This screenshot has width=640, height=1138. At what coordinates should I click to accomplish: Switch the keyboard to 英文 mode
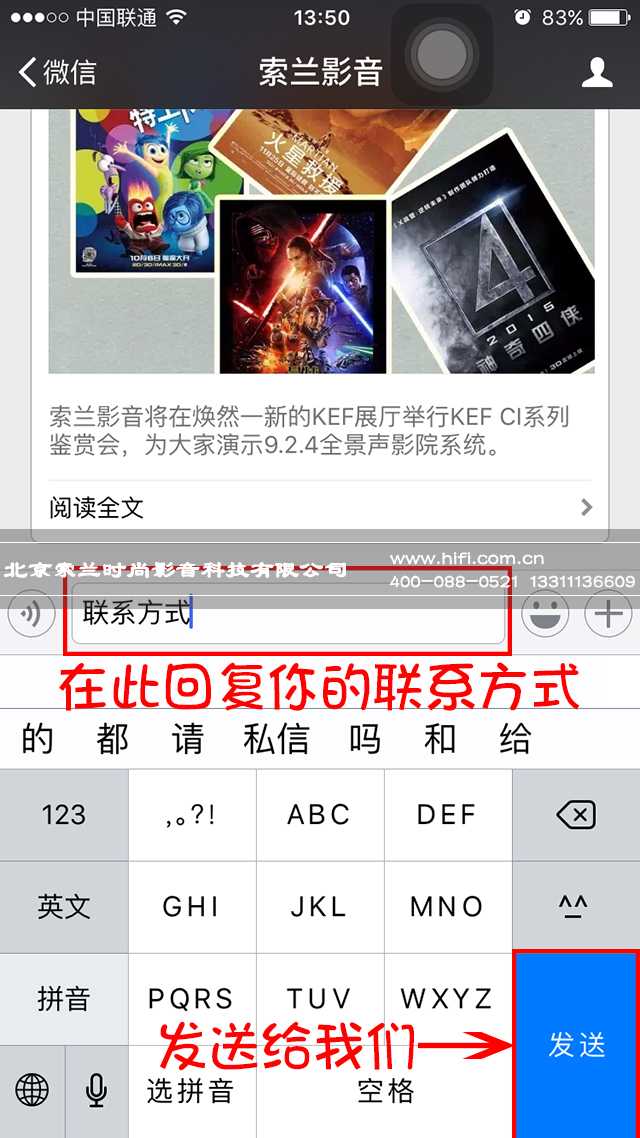point(64,907)
